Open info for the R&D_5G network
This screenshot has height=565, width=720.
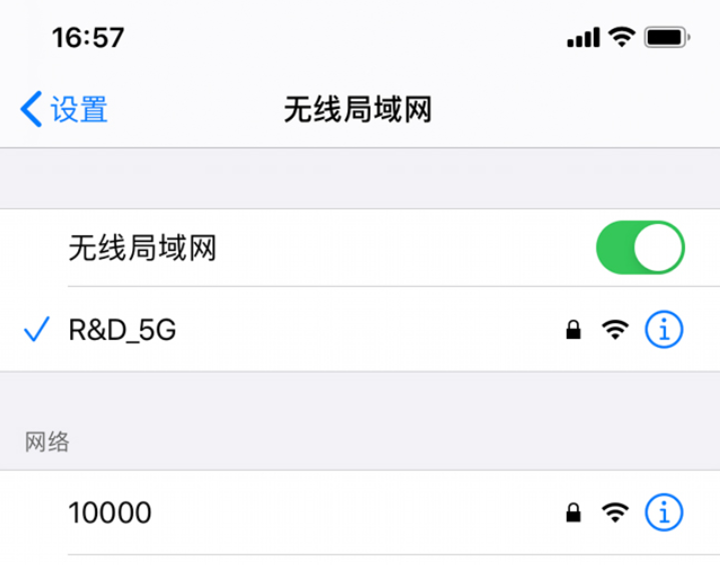point(664,329)
